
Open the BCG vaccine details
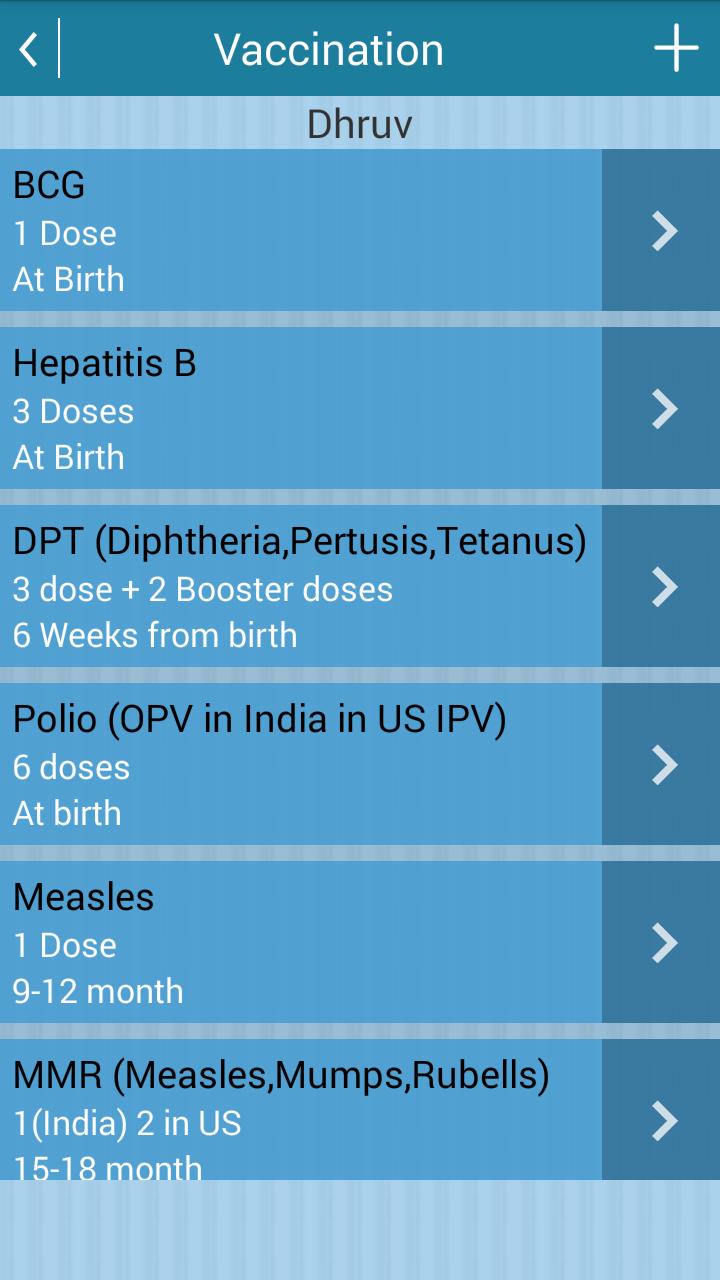coord(300,231)
